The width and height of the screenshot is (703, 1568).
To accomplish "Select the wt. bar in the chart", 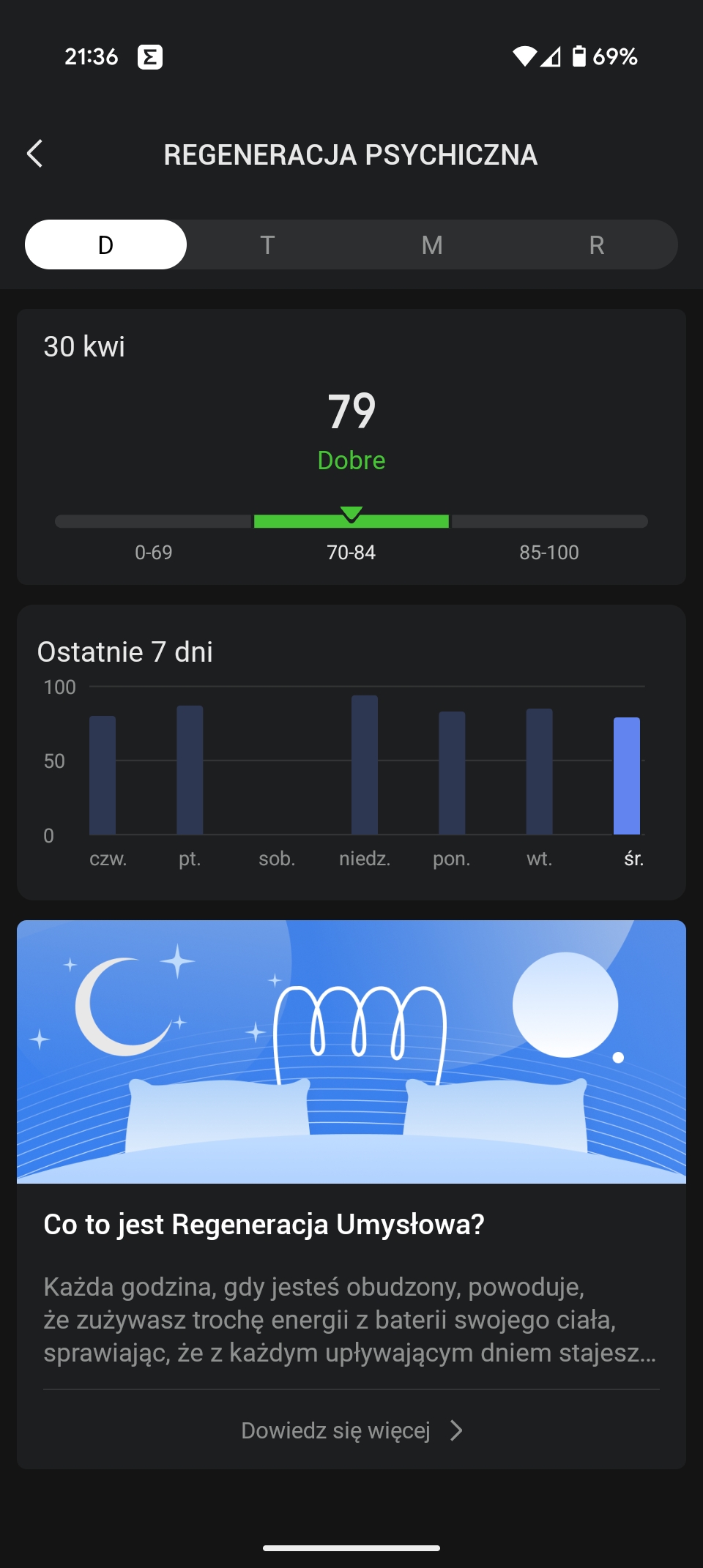I will [539, 772].
